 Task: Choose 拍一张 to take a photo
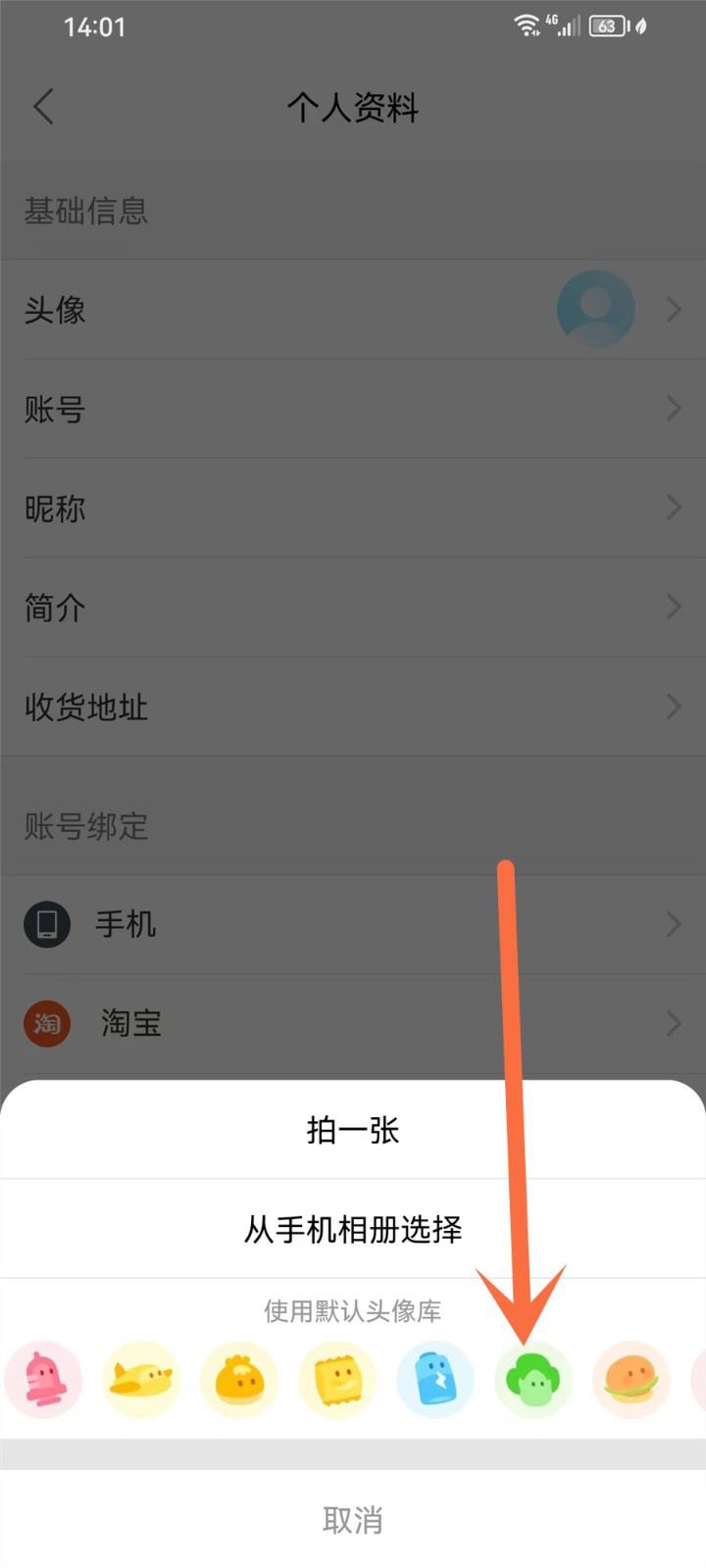[x=353, y=1130]
